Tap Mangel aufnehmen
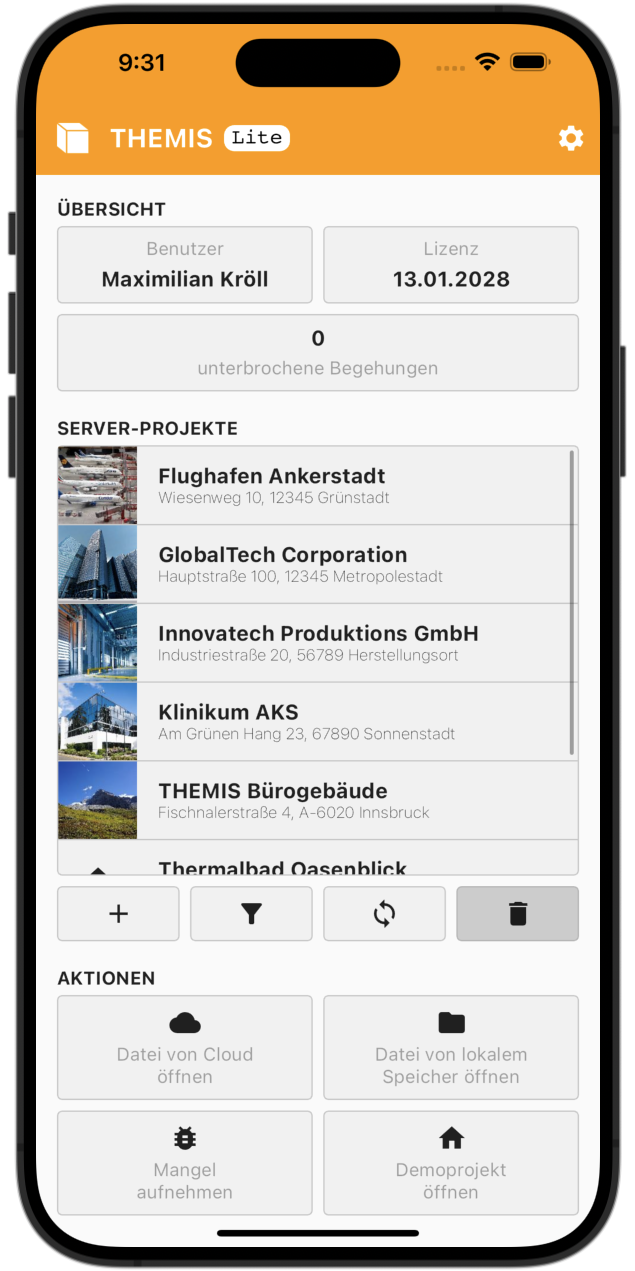 [x=185, y=1162]
